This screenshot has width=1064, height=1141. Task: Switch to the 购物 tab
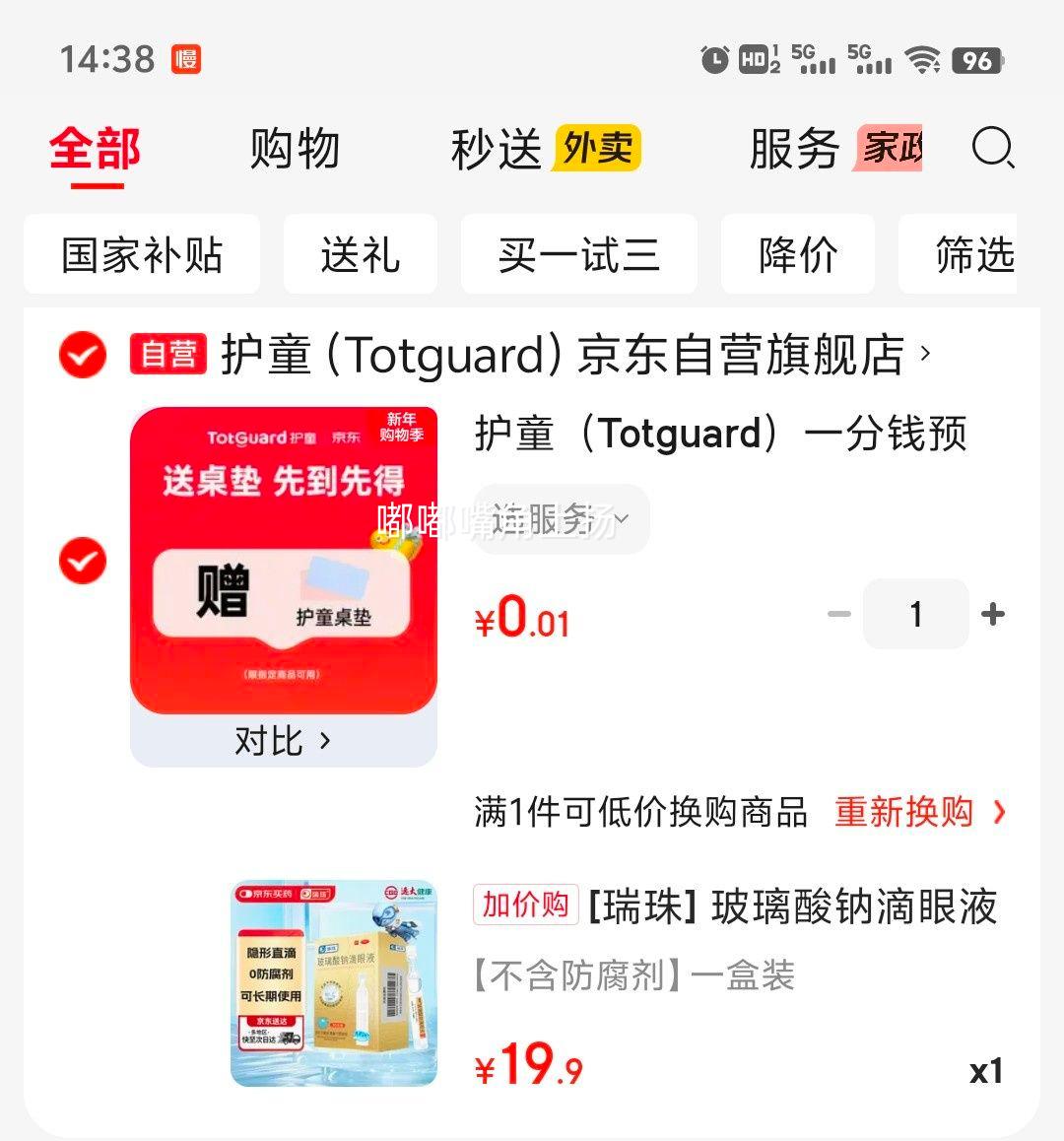[x=297, y=150]
